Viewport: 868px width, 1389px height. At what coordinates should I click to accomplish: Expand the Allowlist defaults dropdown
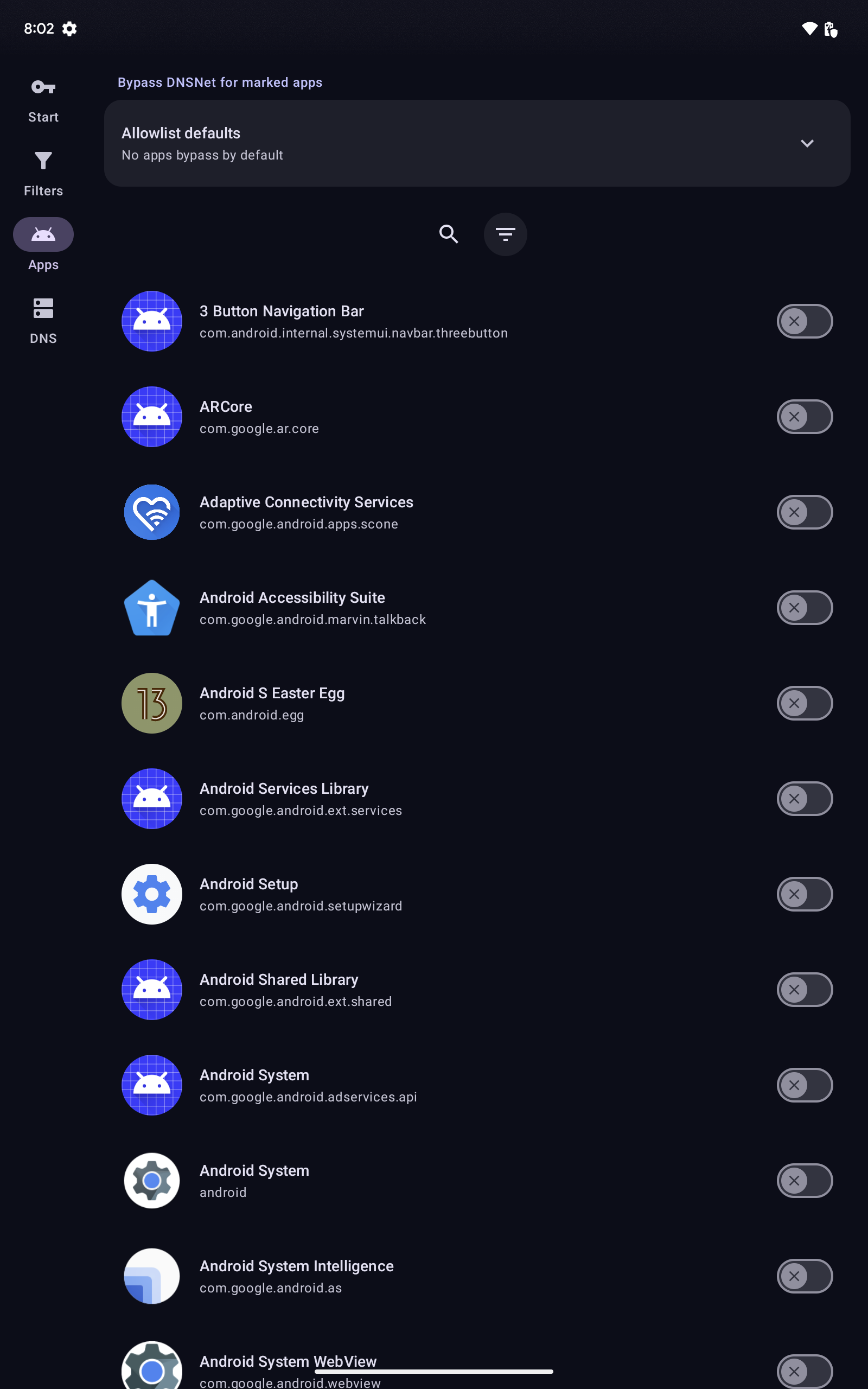click(x=807, y=143)
